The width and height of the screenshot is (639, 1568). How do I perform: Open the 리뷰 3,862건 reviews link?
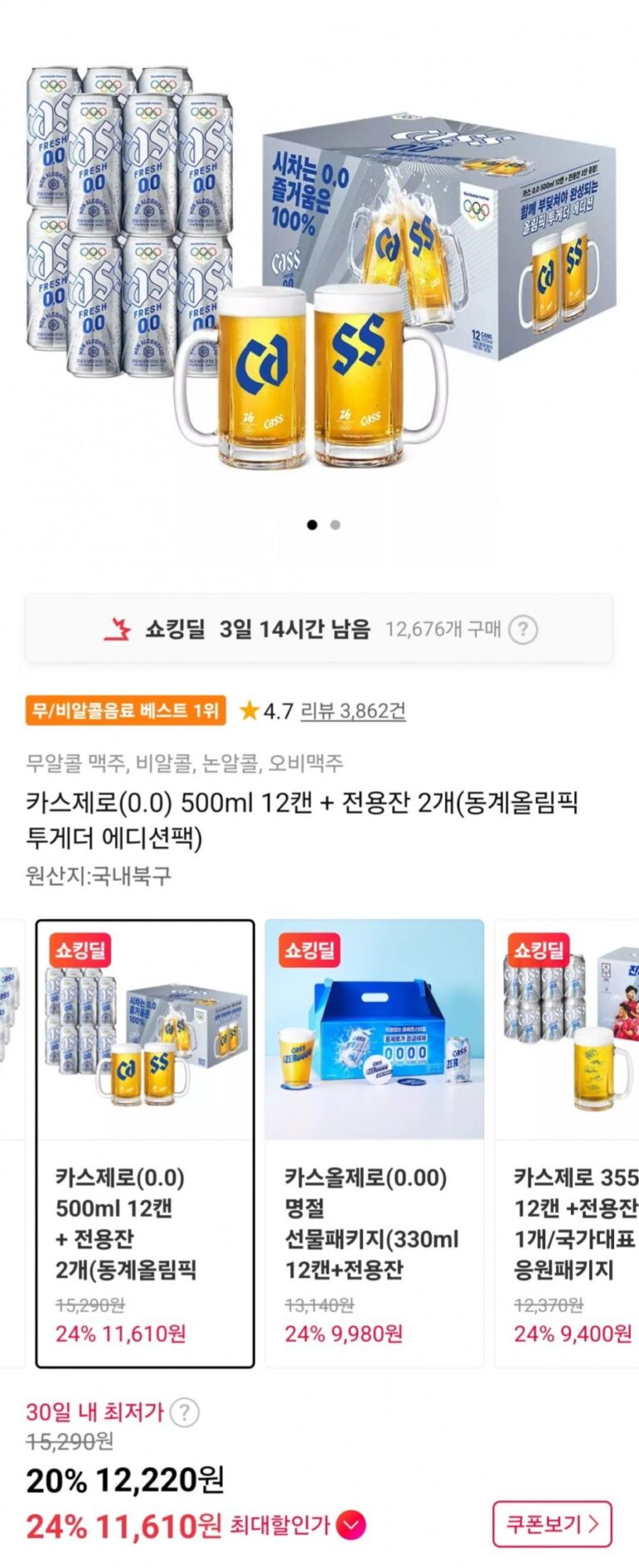click(353, 710)
